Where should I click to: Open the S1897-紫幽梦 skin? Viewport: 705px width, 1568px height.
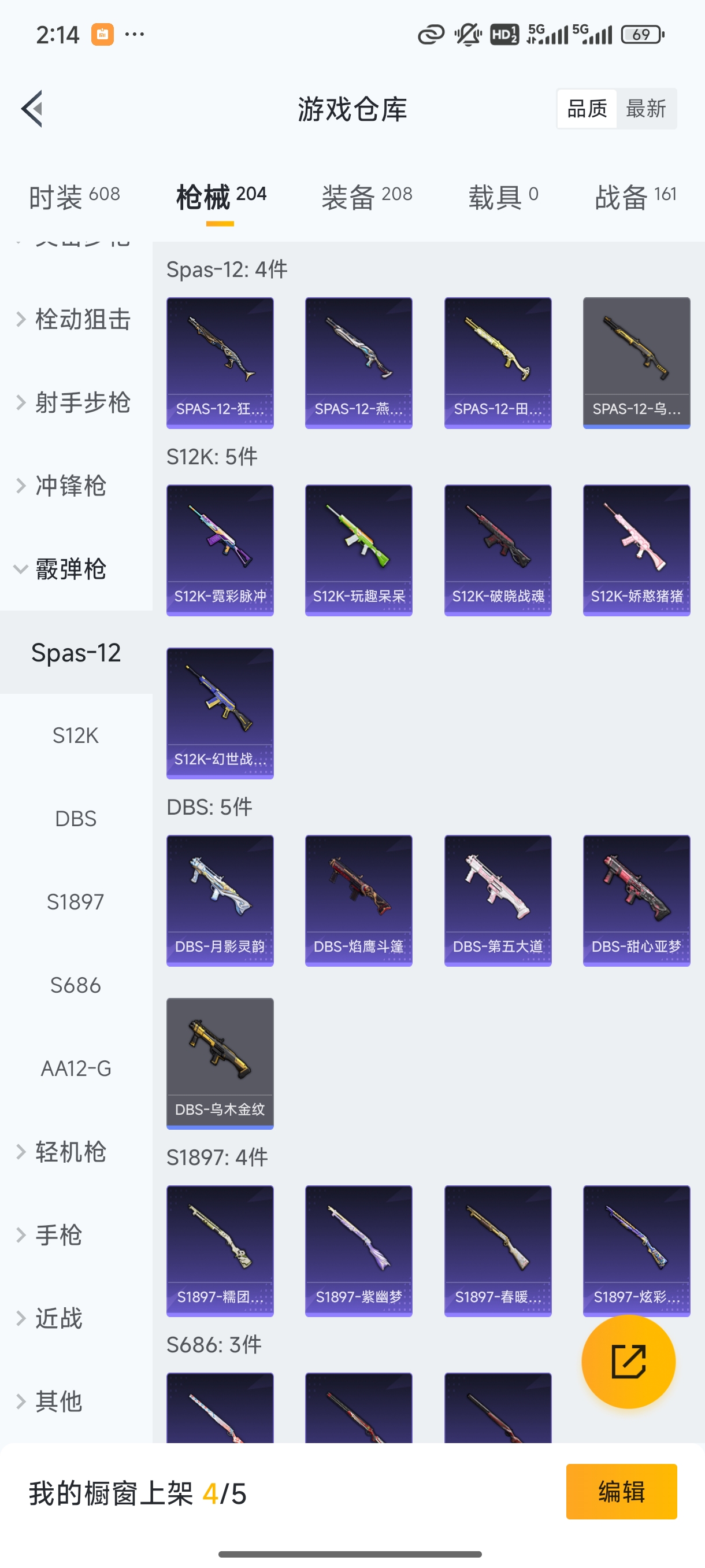click(358, 1250)
